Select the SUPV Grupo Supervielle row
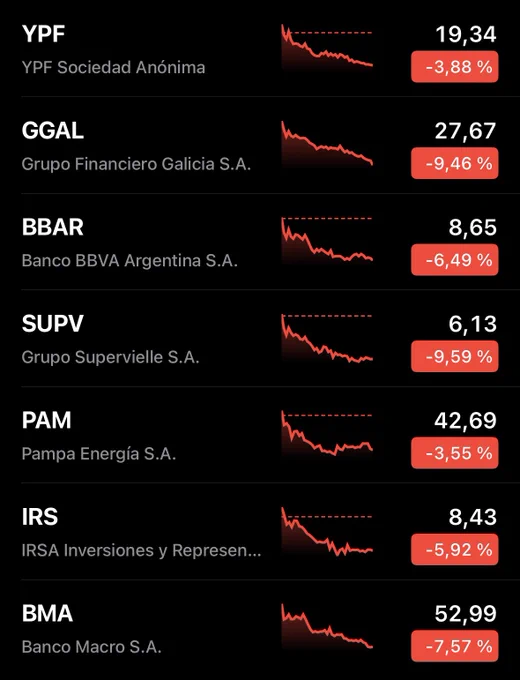This screenshot has width=520, height=680. coord(260,338)
